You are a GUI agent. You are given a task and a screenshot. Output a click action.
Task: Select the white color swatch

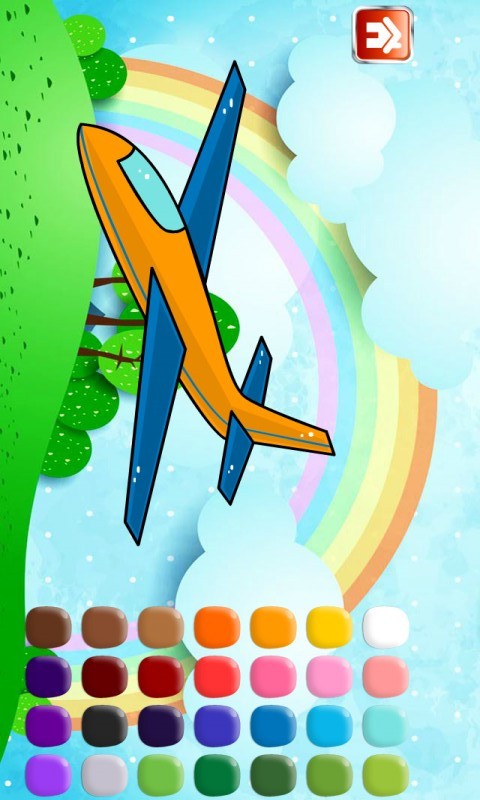[386, 627]
